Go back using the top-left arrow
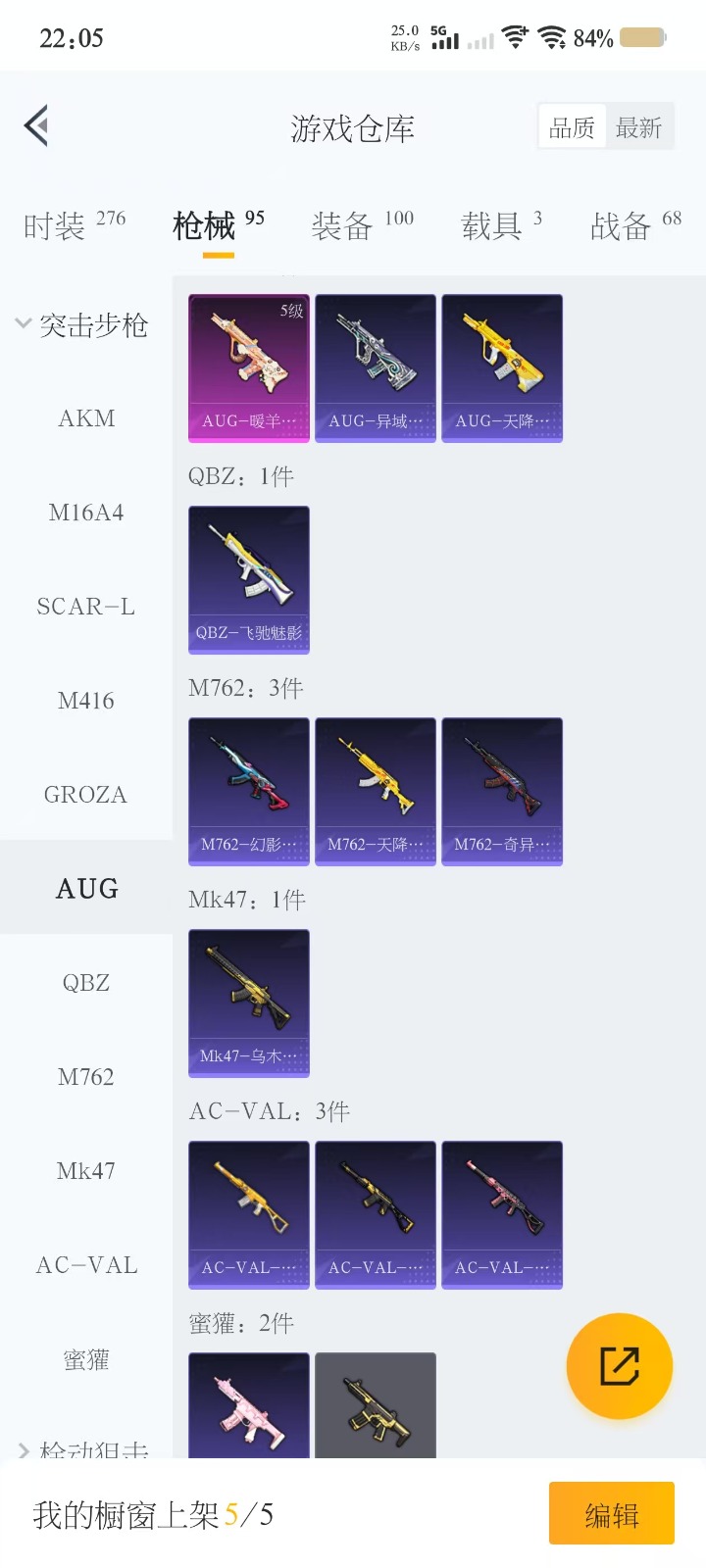 point(37,125)
